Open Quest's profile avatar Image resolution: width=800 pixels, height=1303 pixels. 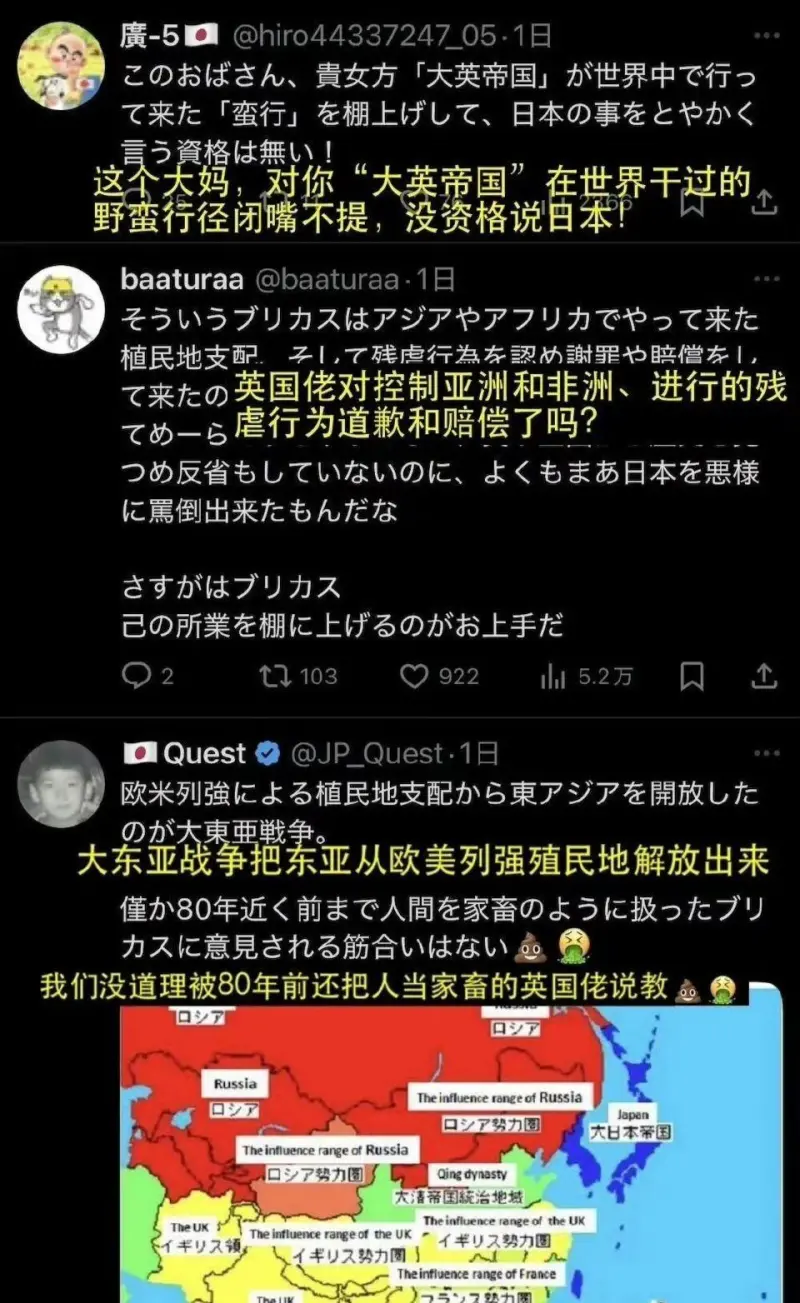[61, 784]
